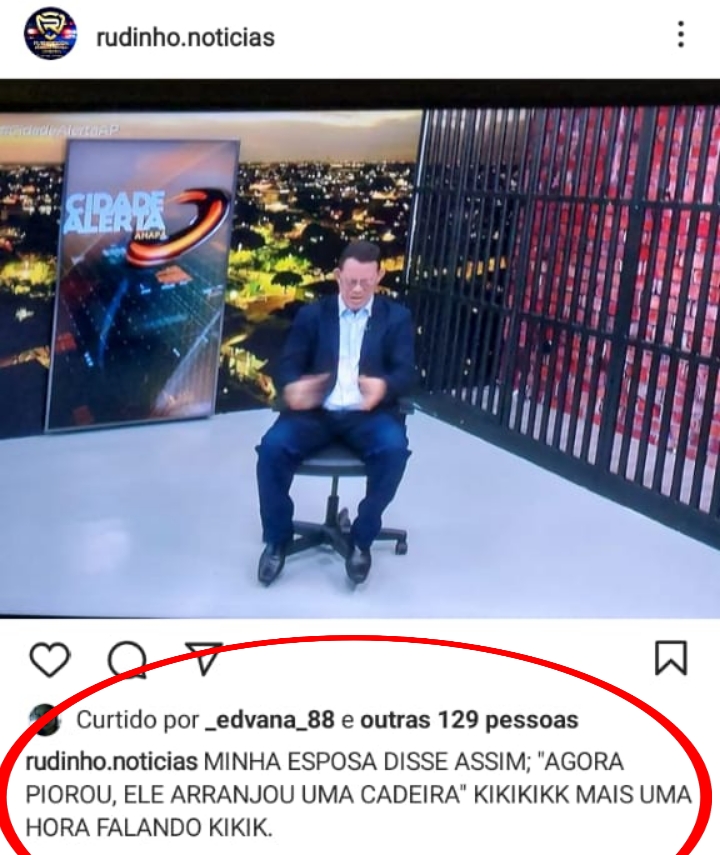Image resolution: width=720 pixels, height=855 pixels.
Task: Tap rudinho.noticias username in the caption
Action: [111, 762]
